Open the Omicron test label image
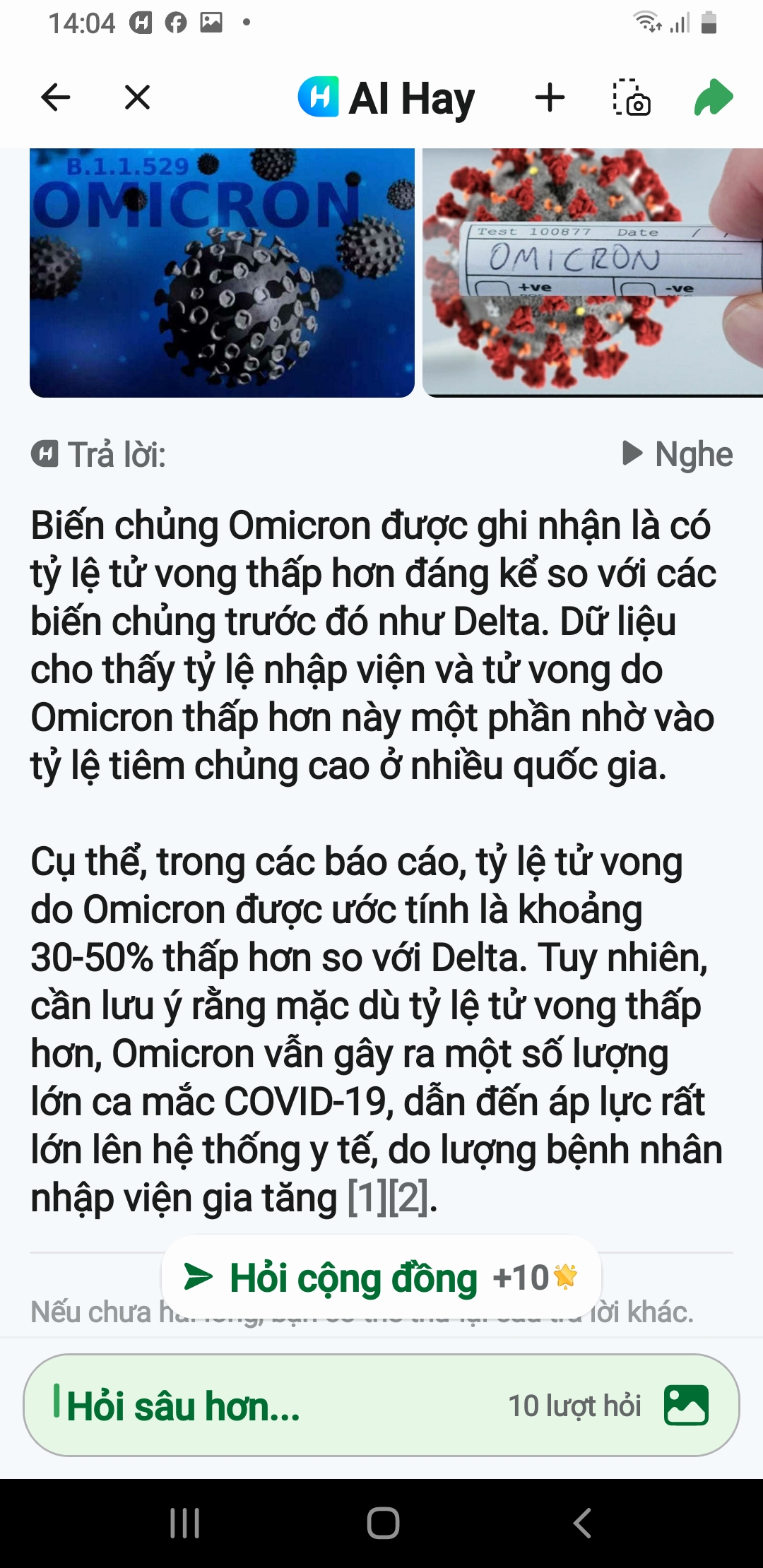The width and height of the screenshot is (763, 1568). [x=592, y=273]
